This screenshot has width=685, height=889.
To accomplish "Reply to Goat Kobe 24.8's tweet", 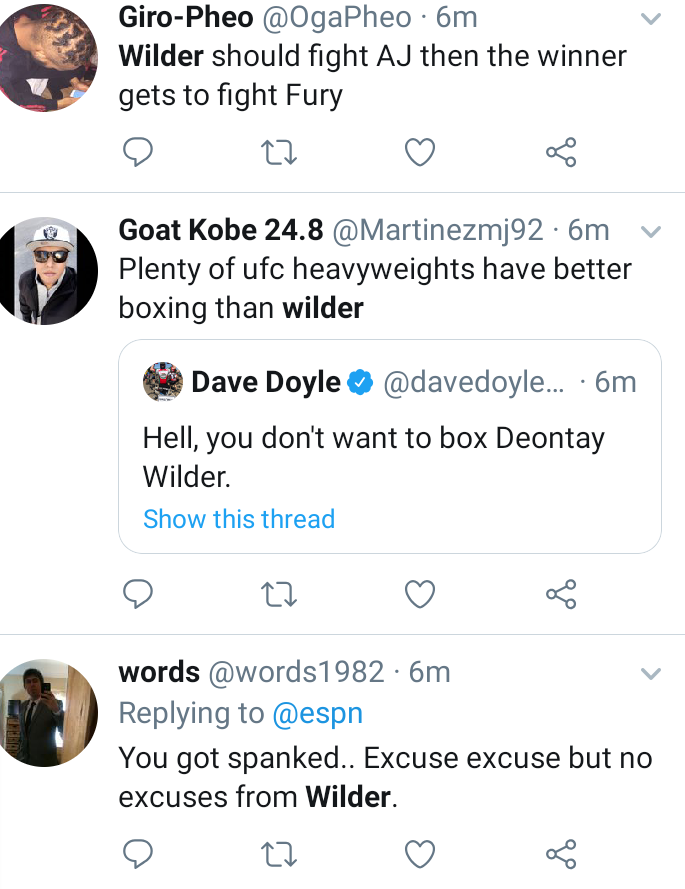I will [137, 595].
